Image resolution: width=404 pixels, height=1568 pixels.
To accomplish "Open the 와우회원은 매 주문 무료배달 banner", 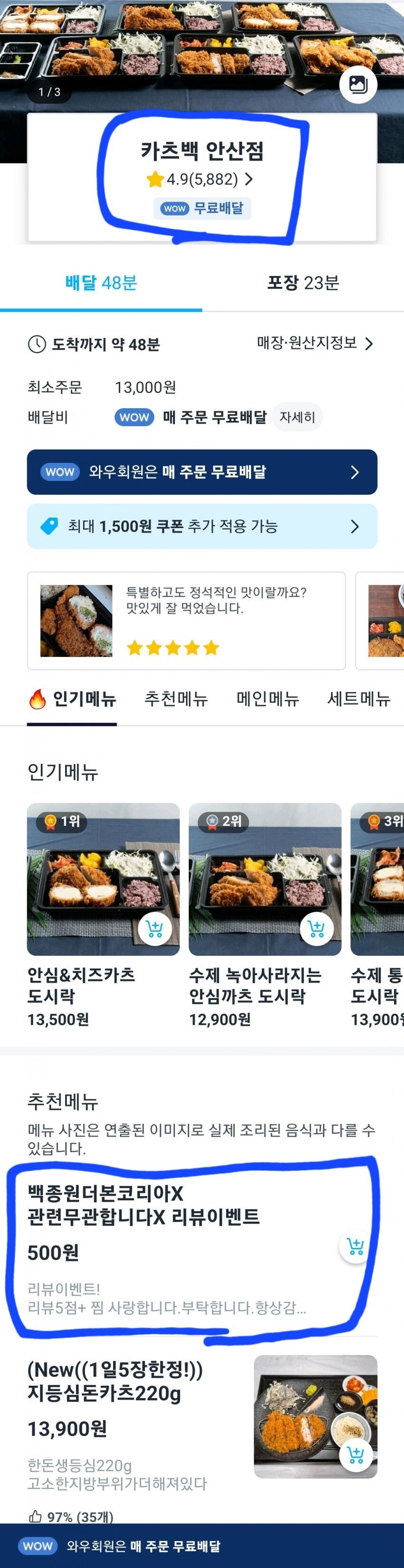I will 202,472.
